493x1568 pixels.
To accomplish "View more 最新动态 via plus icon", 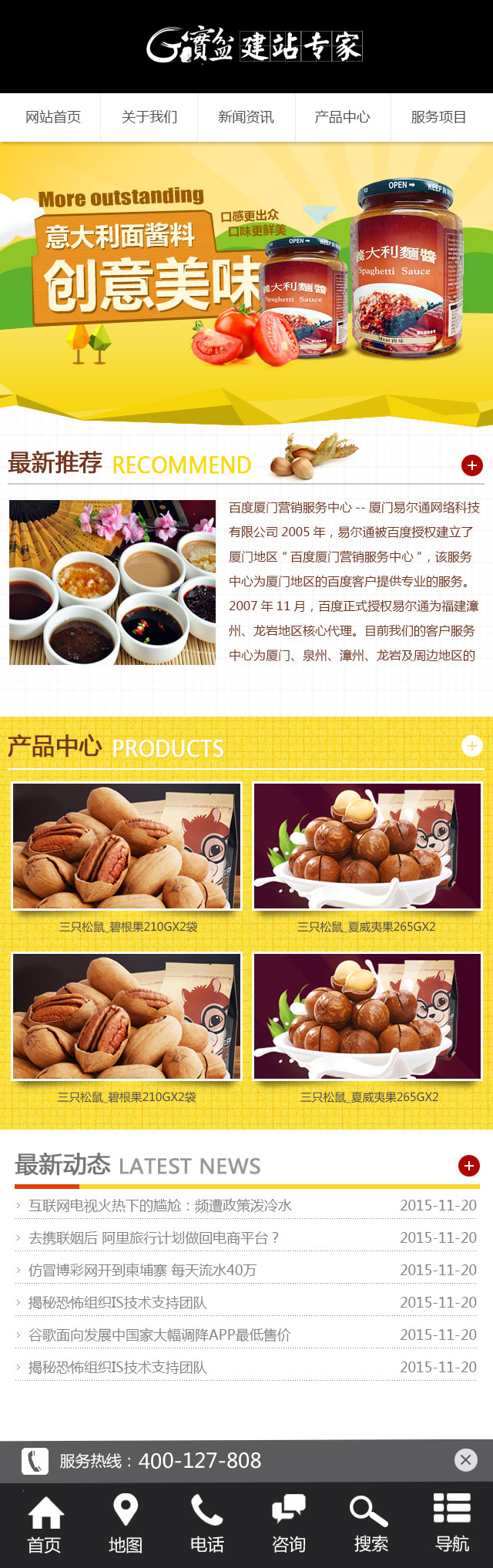I will (468, 1166).
